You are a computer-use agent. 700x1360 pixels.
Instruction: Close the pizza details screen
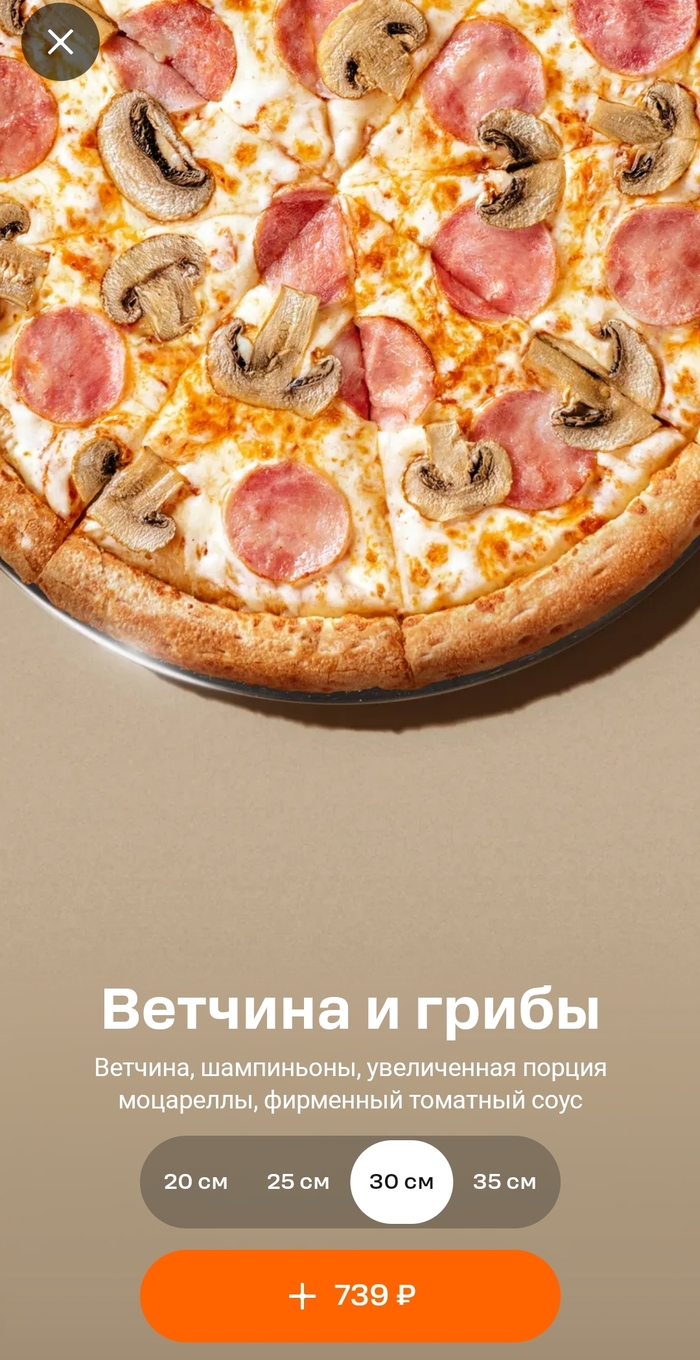coord(60,42)
